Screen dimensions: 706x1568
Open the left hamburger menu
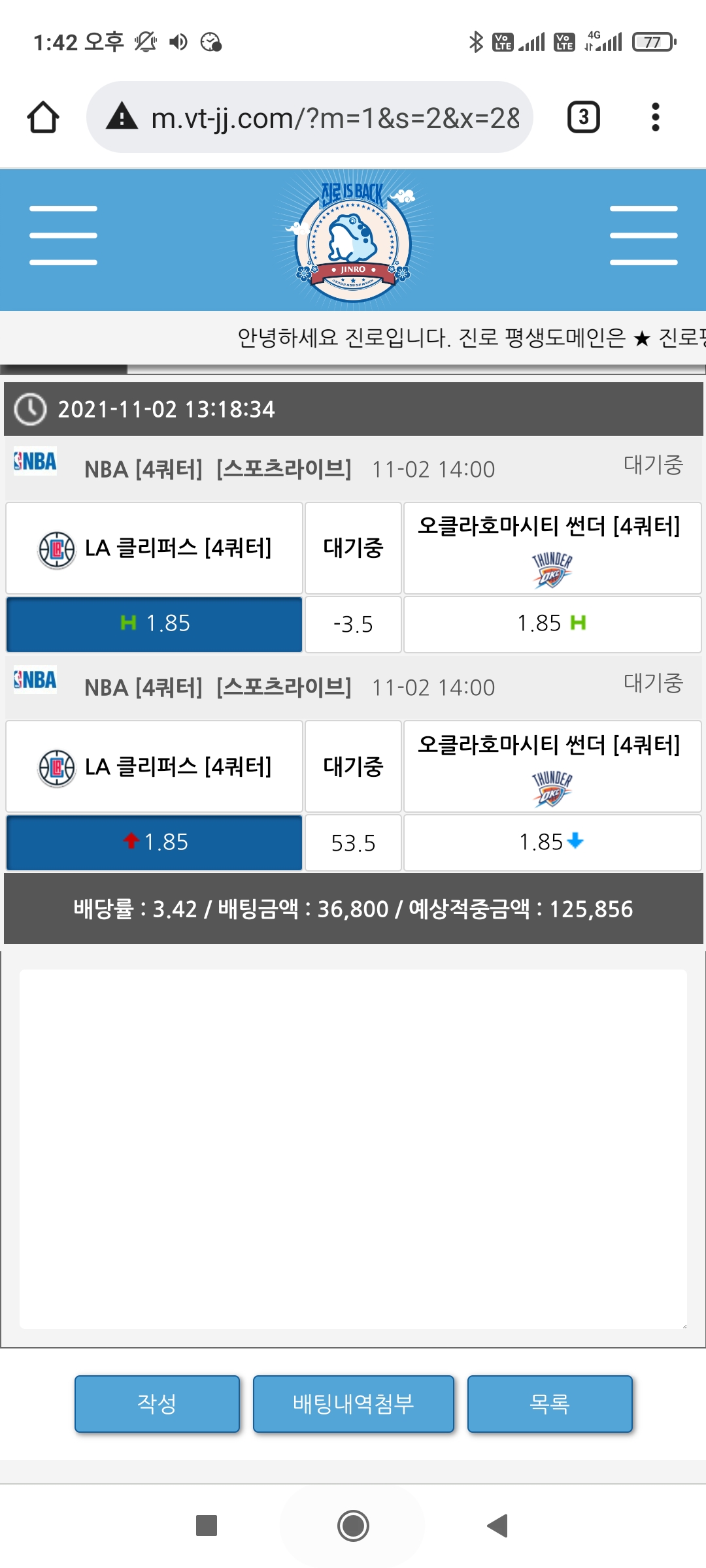point(63,235)
